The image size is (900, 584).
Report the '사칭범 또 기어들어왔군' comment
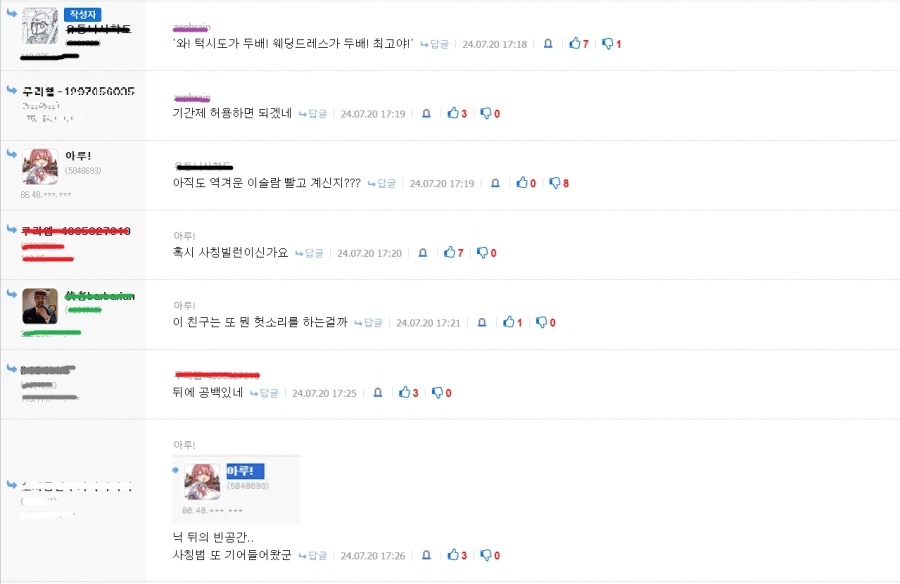[426, 555]
